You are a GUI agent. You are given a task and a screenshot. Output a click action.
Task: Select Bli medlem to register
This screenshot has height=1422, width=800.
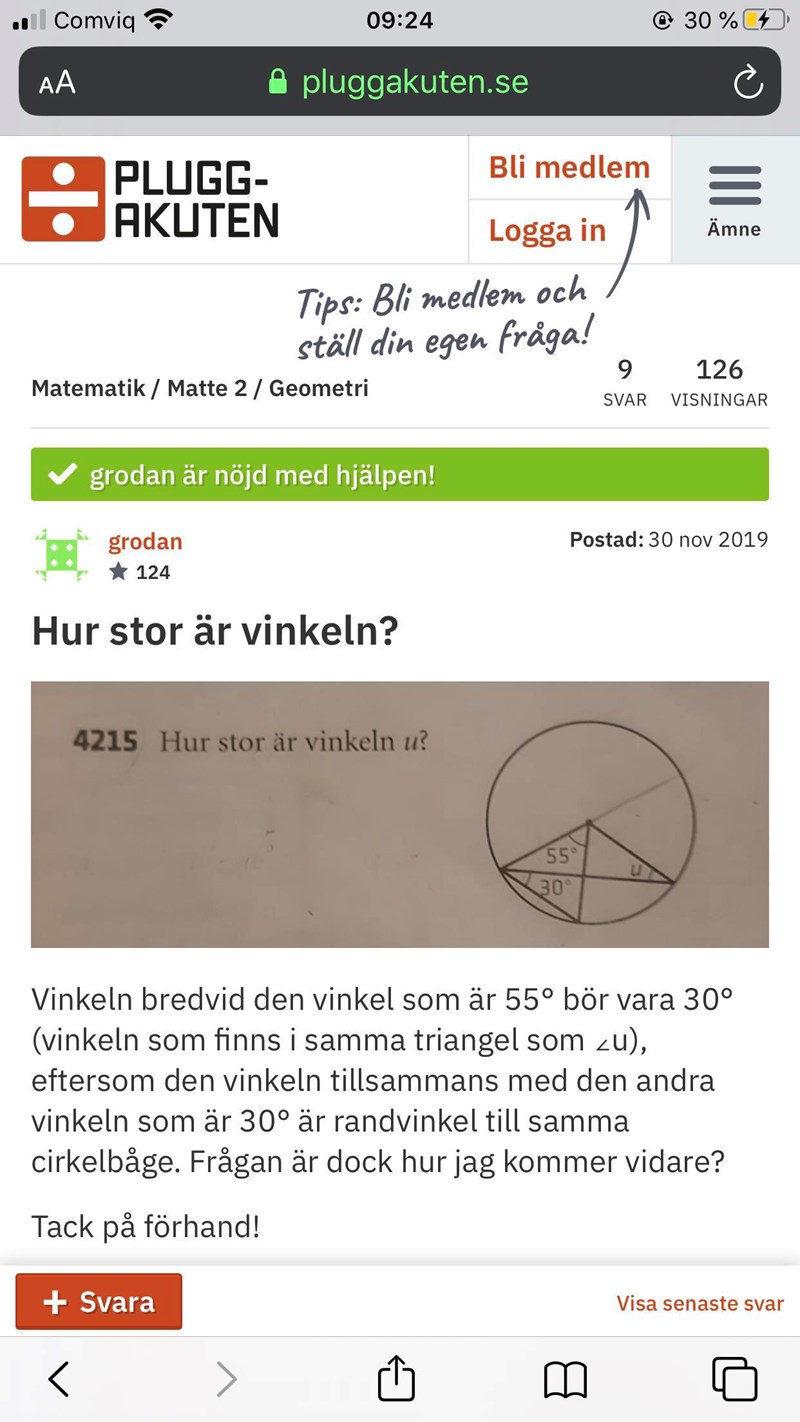pos(569,168)
